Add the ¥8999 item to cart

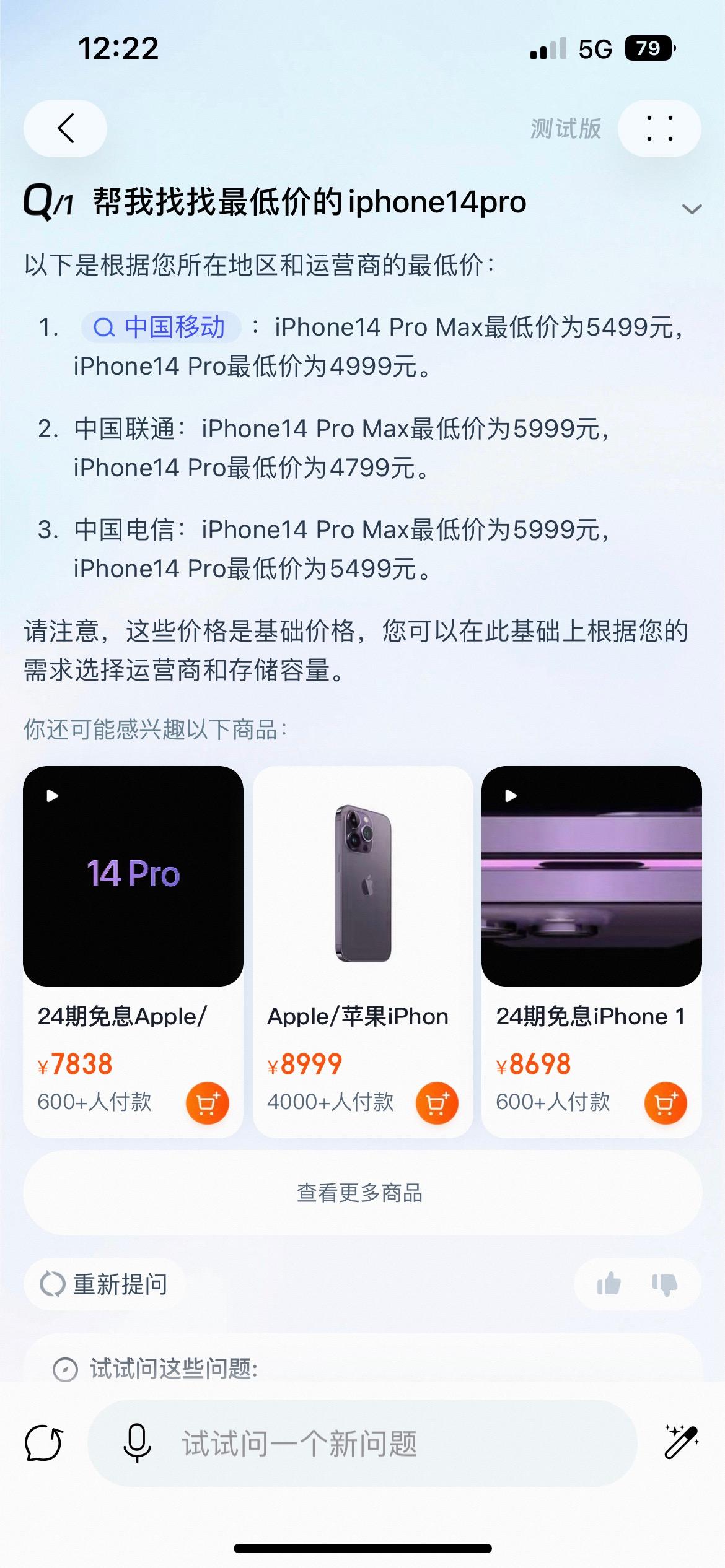tap(437, 1102)
